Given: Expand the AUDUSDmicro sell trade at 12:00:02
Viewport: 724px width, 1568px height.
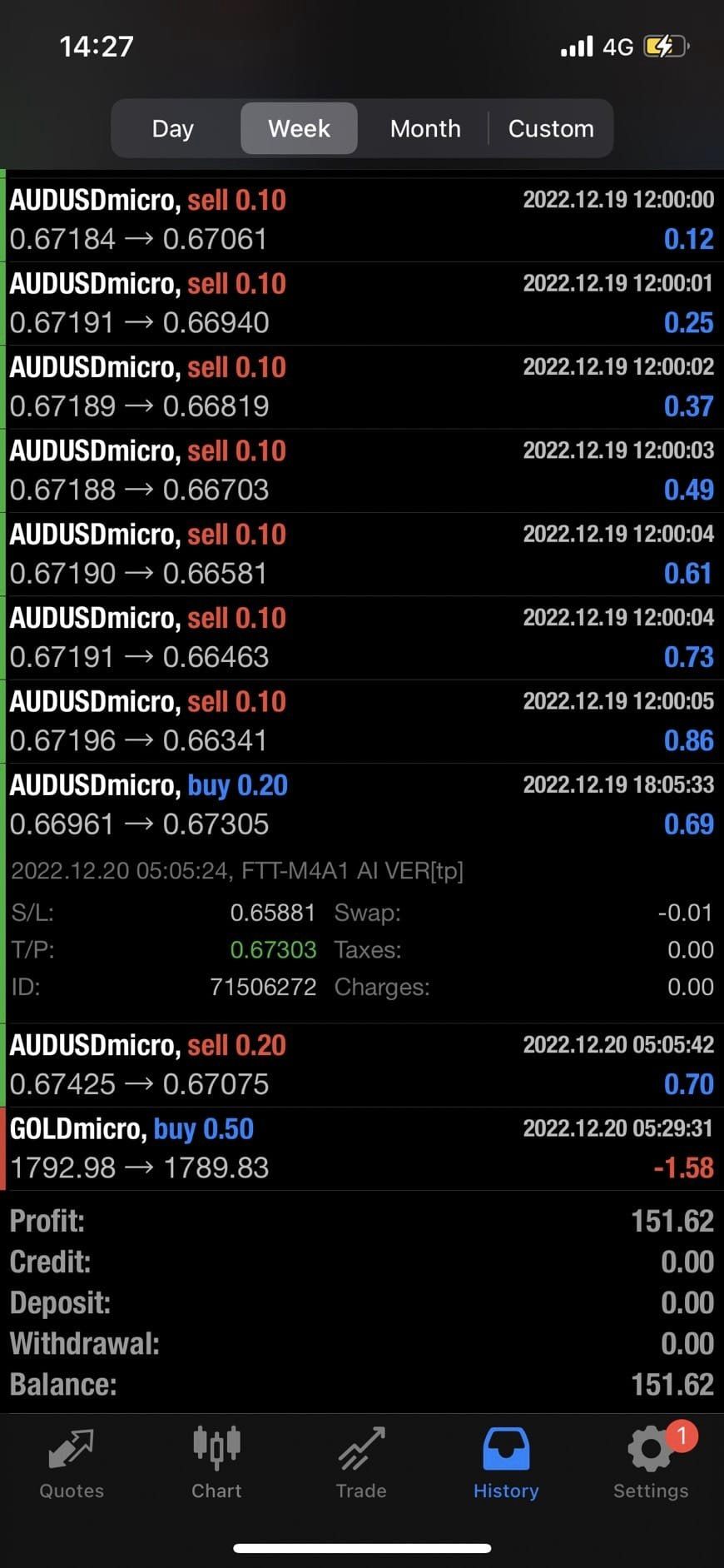Looking at the screenshot, I should click(362, 386).
